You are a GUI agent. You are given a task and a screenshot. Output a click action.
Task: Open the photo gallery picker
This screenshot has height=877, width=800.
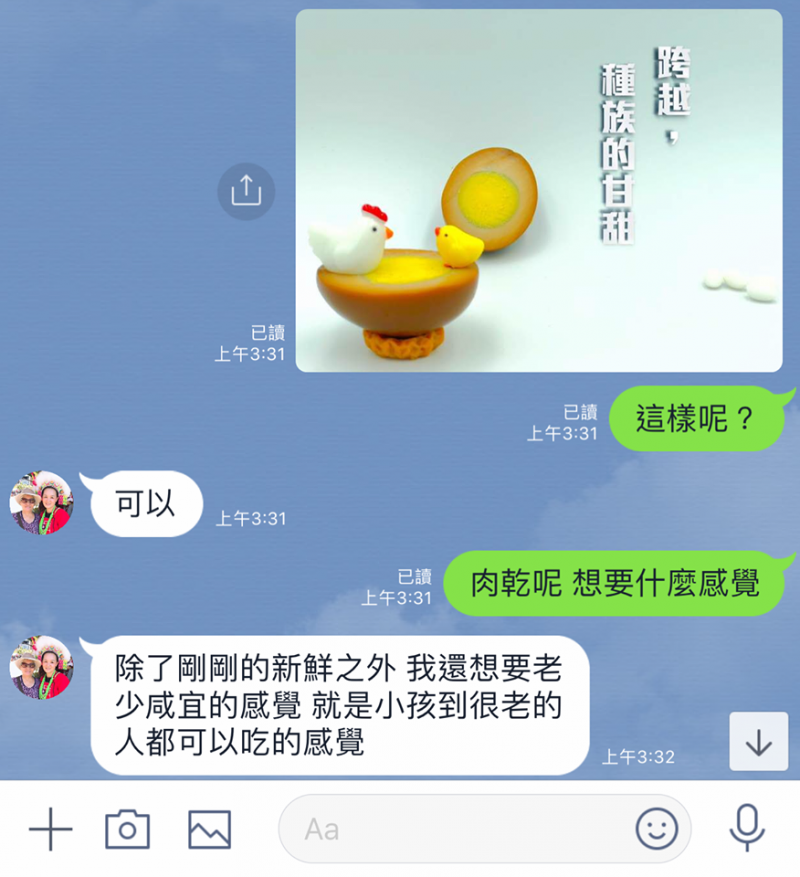point(210,829)
